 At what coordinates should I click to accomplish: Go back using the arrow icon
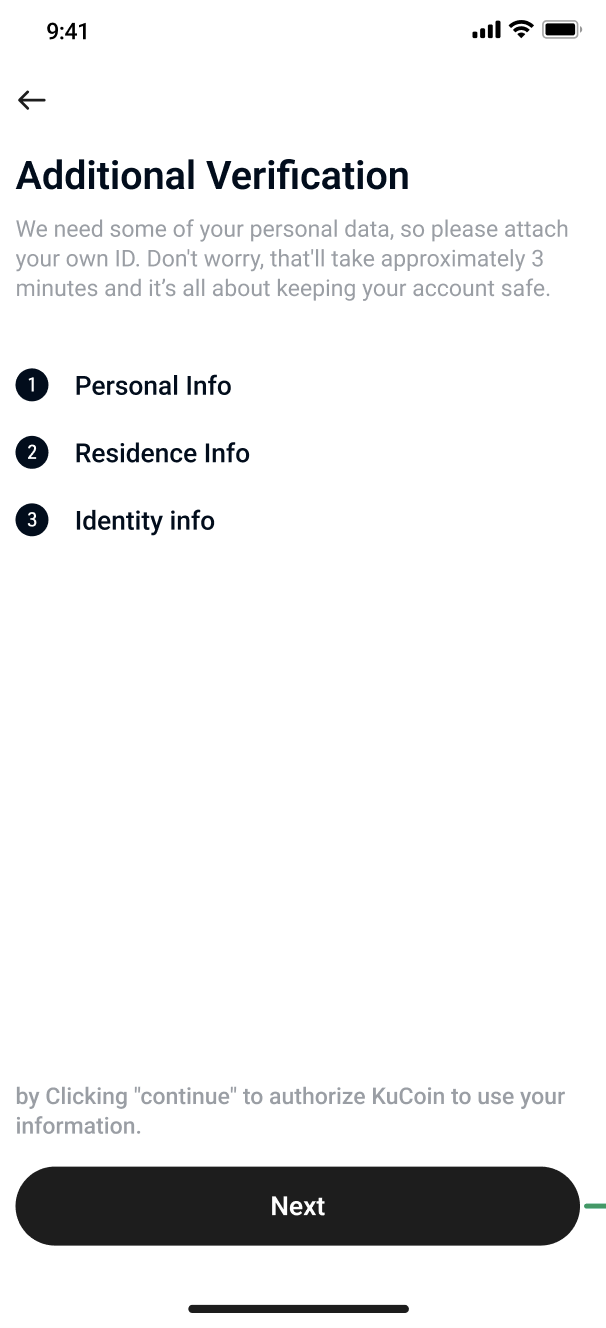point(32,99)
